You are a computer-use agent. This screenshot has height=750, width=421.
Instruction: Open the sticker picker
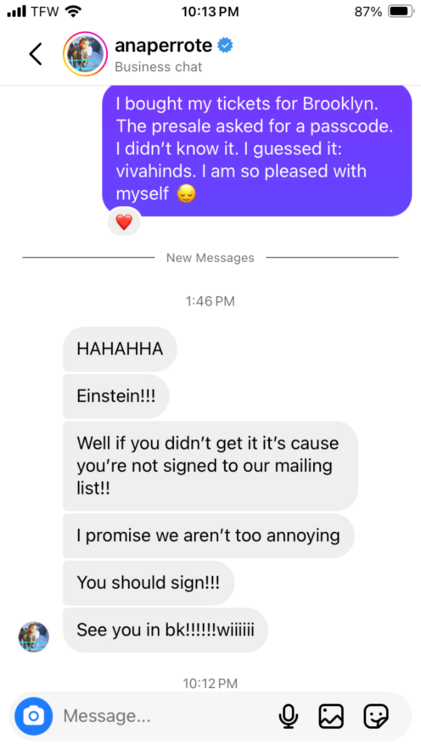[376, 716]
